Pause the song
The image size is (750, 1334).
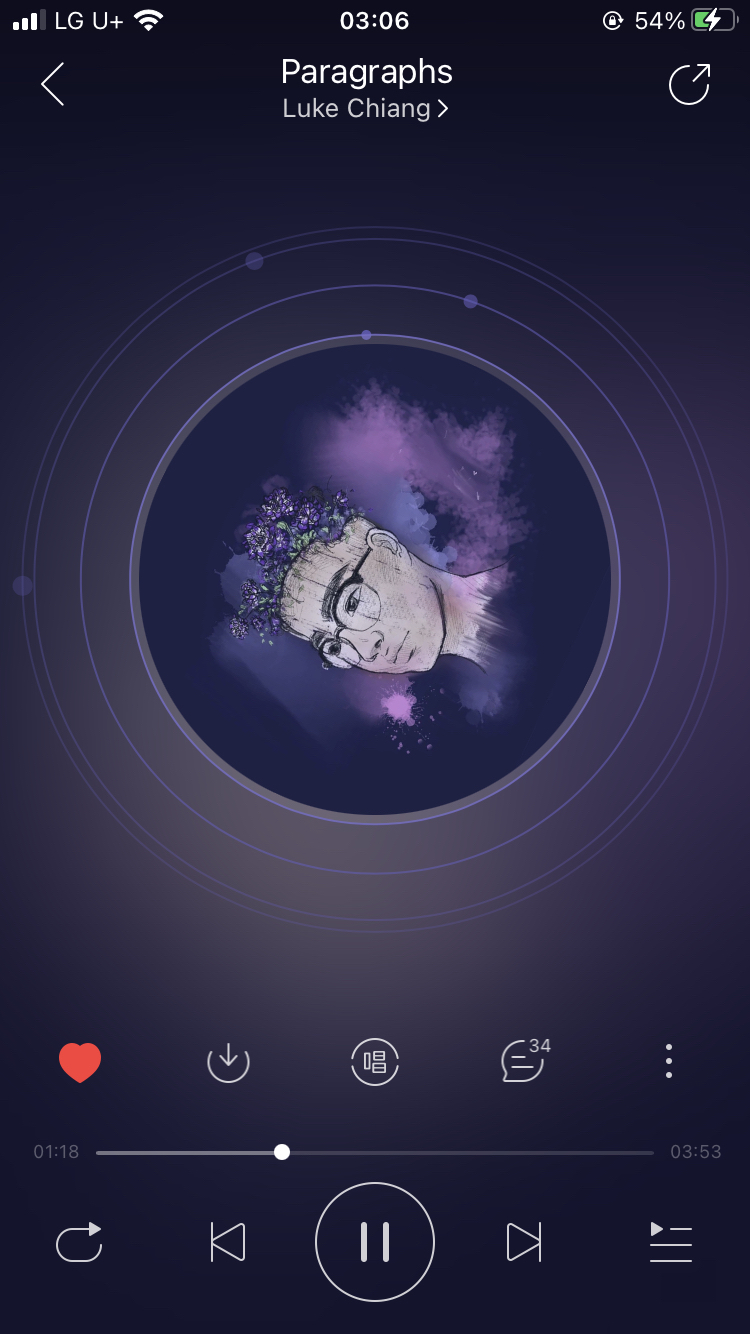pos(375,1242)
